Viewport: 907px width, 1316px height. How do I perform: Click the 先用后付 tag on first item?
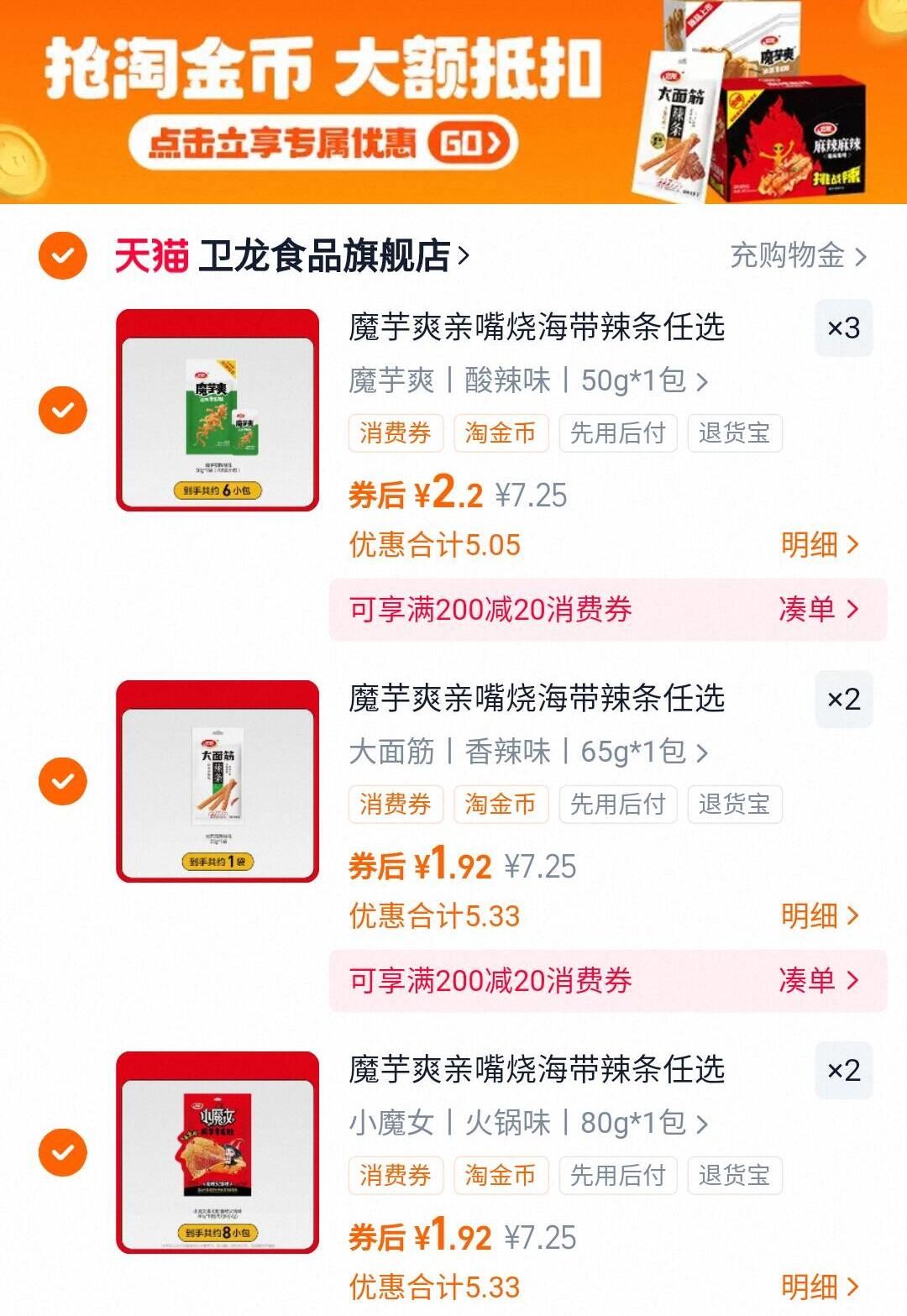coord(617,433)
